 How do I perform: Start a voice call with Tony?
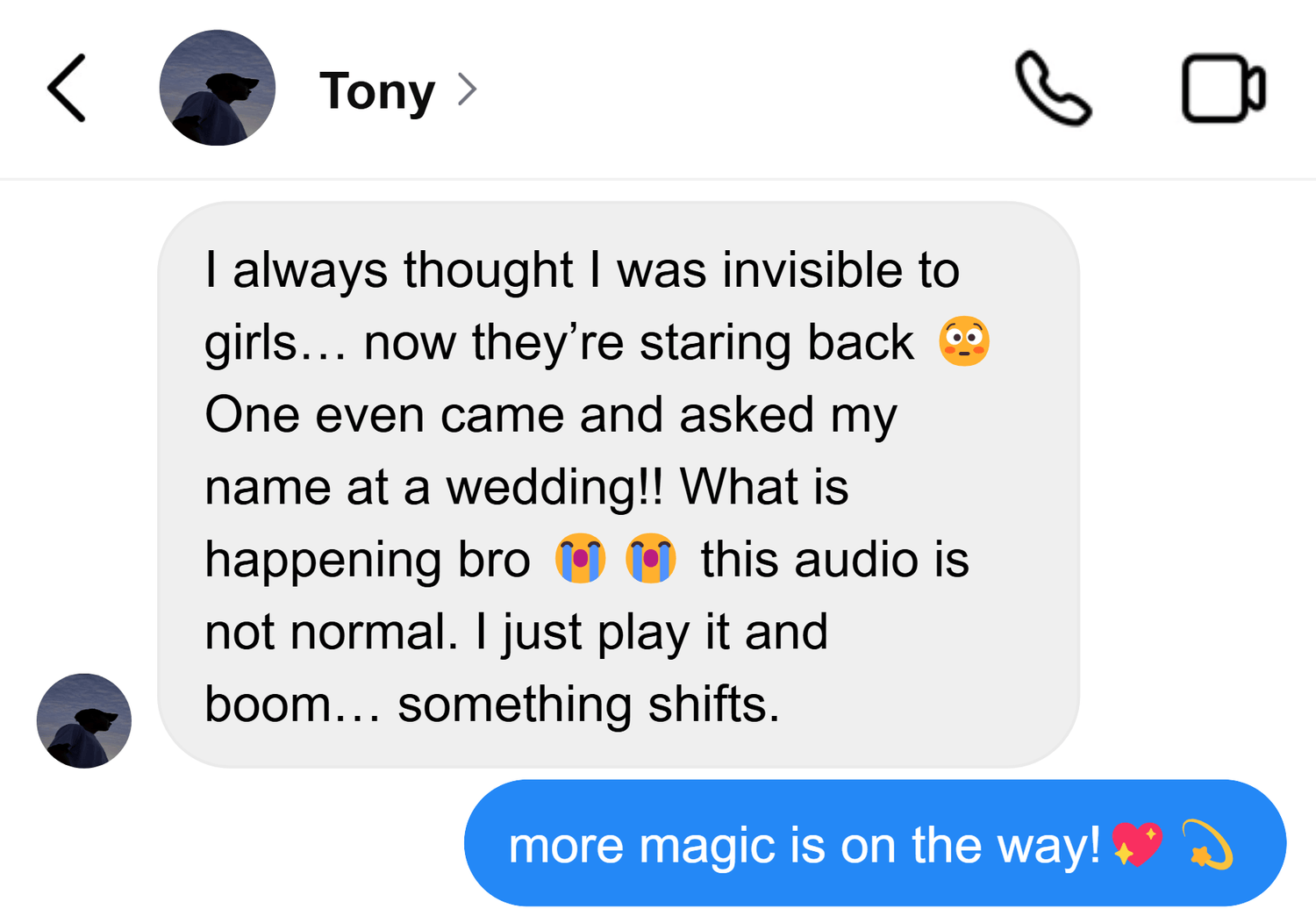pyautogui.click(x=1053, y=89)
